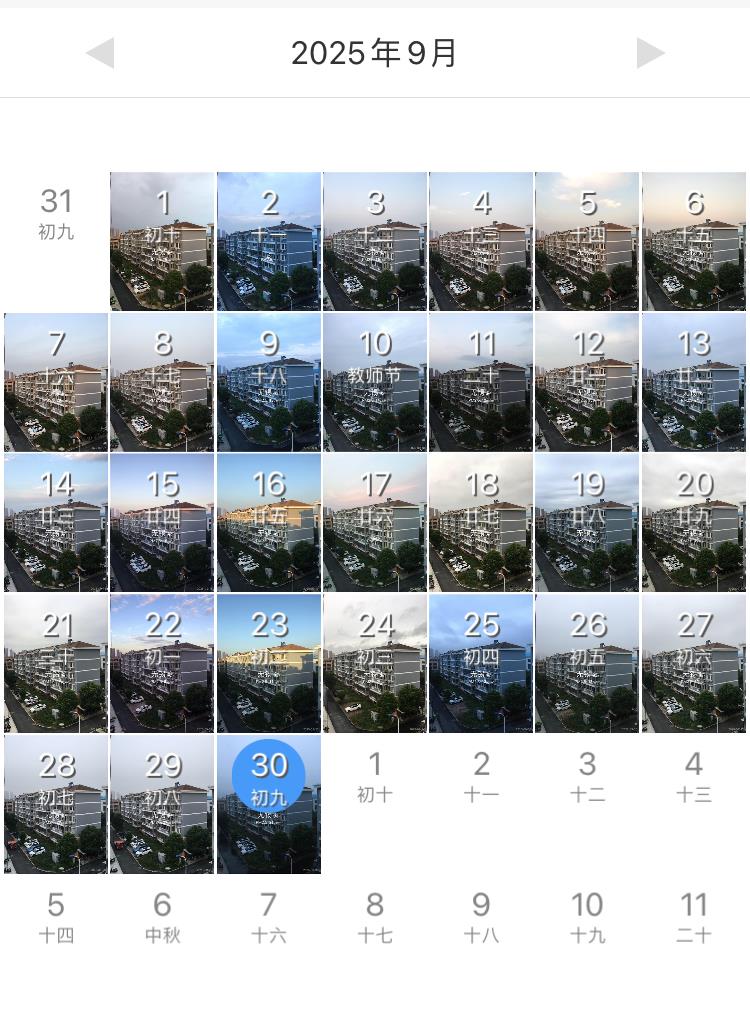
Task: Open the photo for September 1
Action: click(x=162, y=241)
